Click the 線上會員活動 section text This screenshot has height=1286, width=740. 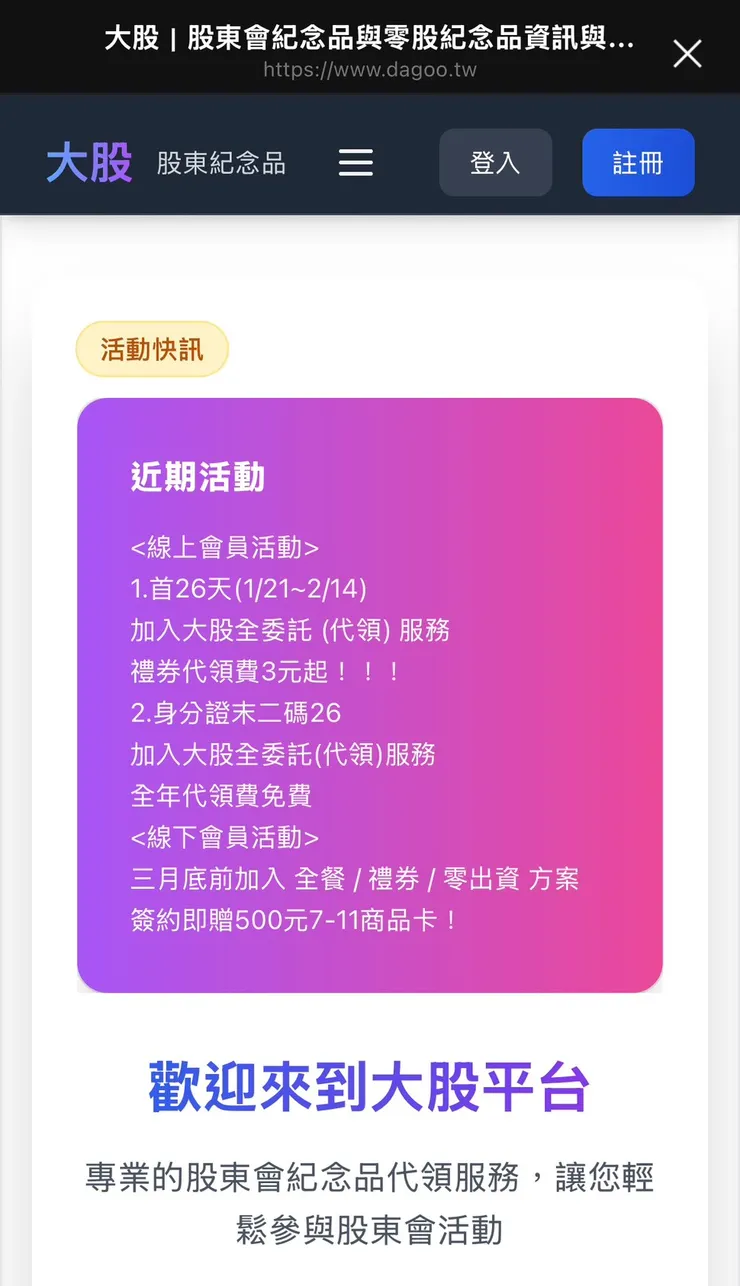[225, 548]
